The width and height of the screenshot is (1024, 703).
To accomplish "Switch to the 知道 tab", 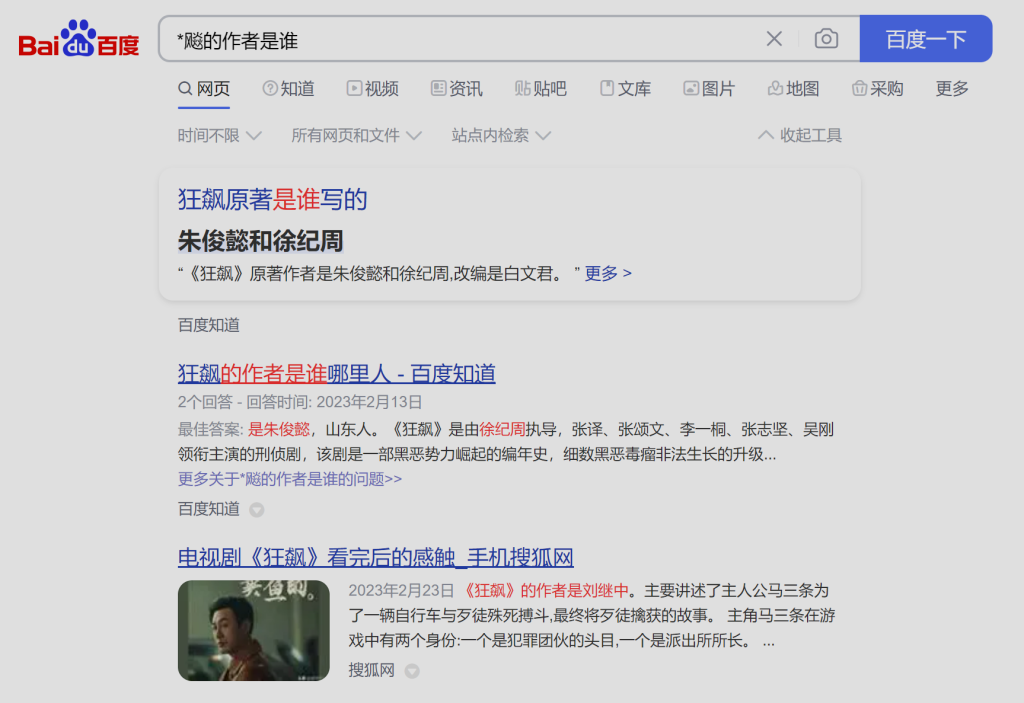I will 288,89.
